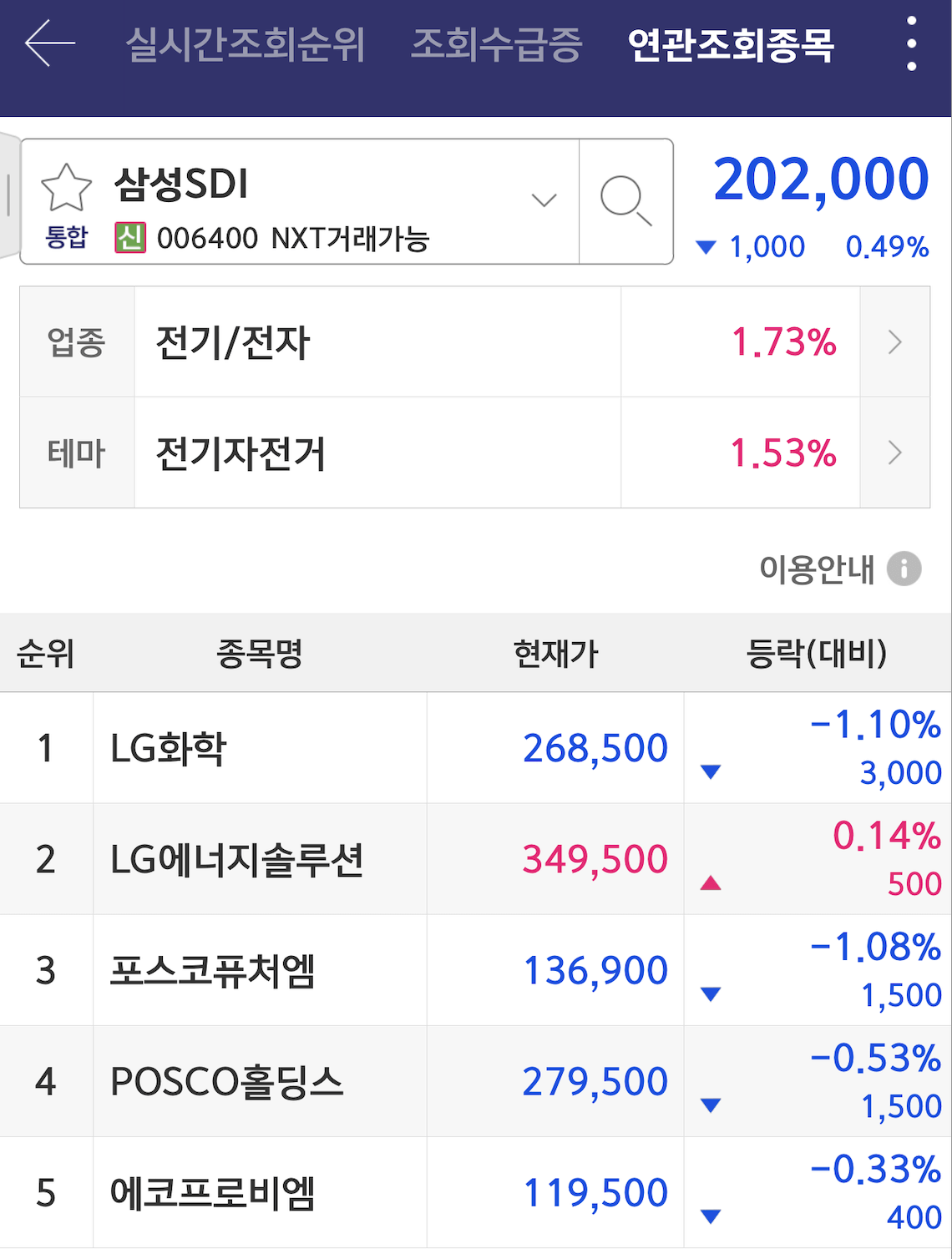This screenshot has height=1259, width=952.
Task: Select LG에너지솔루션 from the related stocks list
Action: click(238, 859)
